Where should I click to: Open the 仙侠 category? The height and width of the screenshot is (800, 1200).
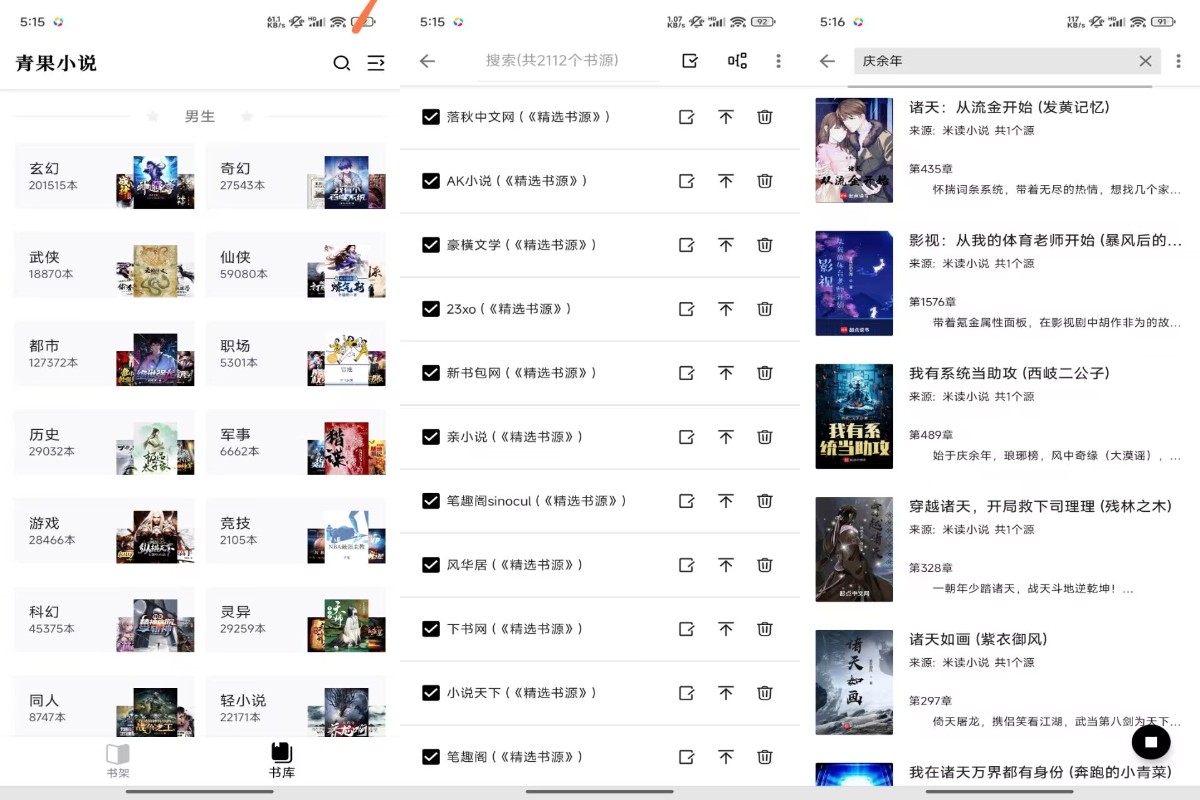click(295, 265)
